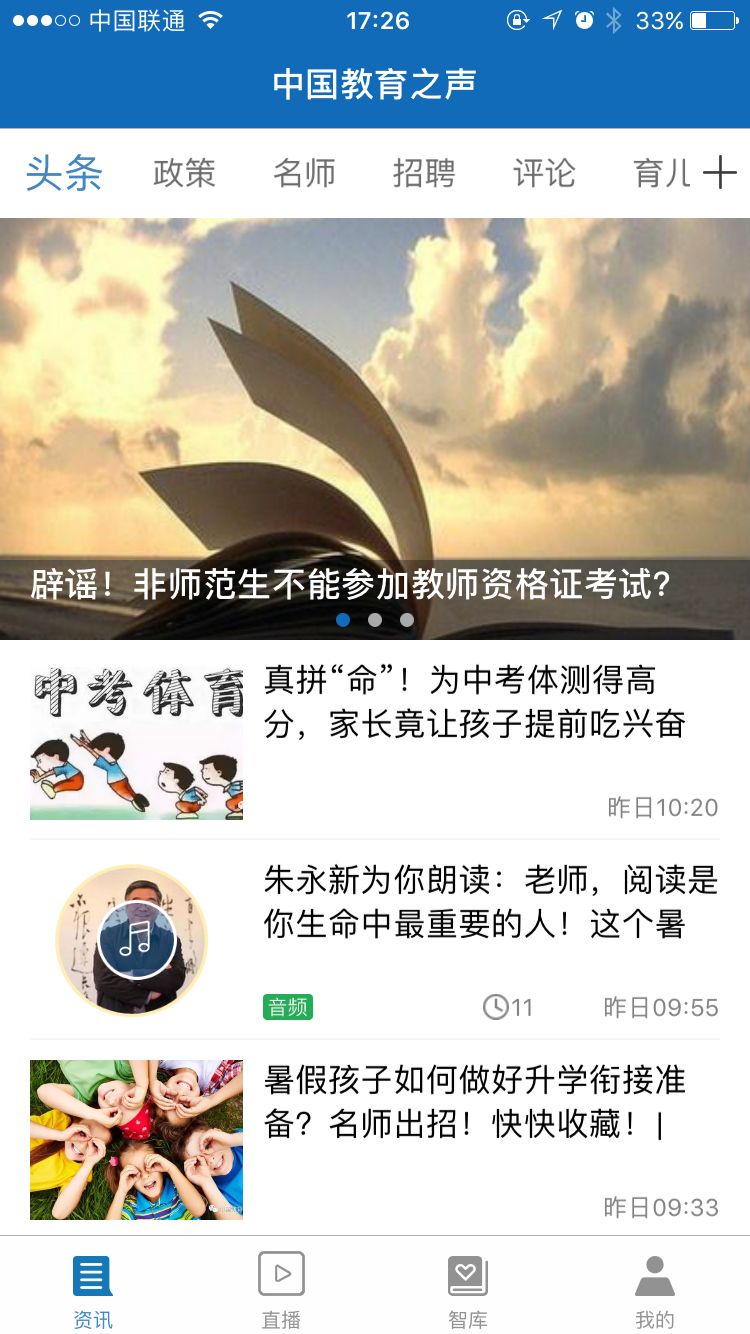
Task: Select the 招聘 tab
Action: pyautogui.click(x=424, y=173)
